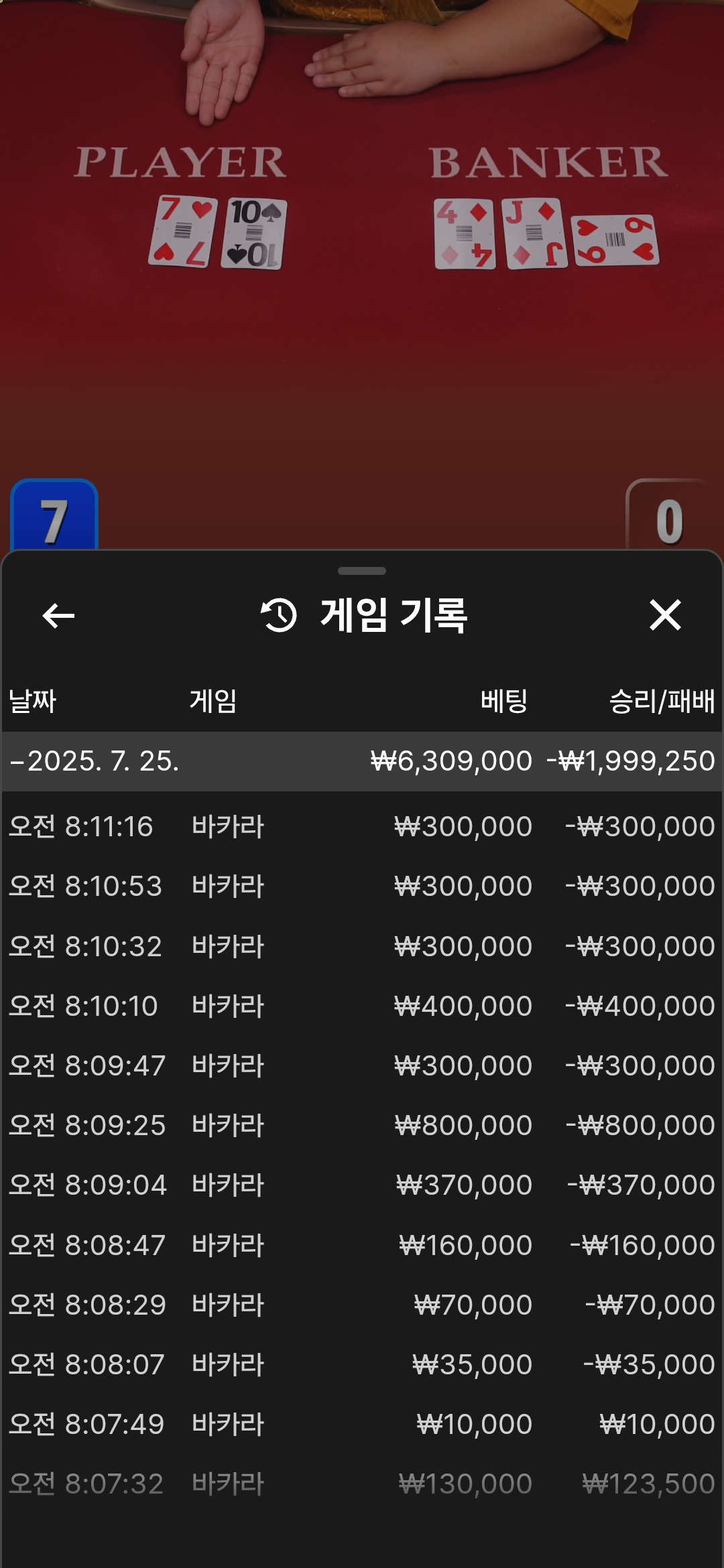Viewport: 724px width, 1568px height.
Task: Open the 오전 8:10:10 ₩400,000 bet record
Action: pos(362,1006)
